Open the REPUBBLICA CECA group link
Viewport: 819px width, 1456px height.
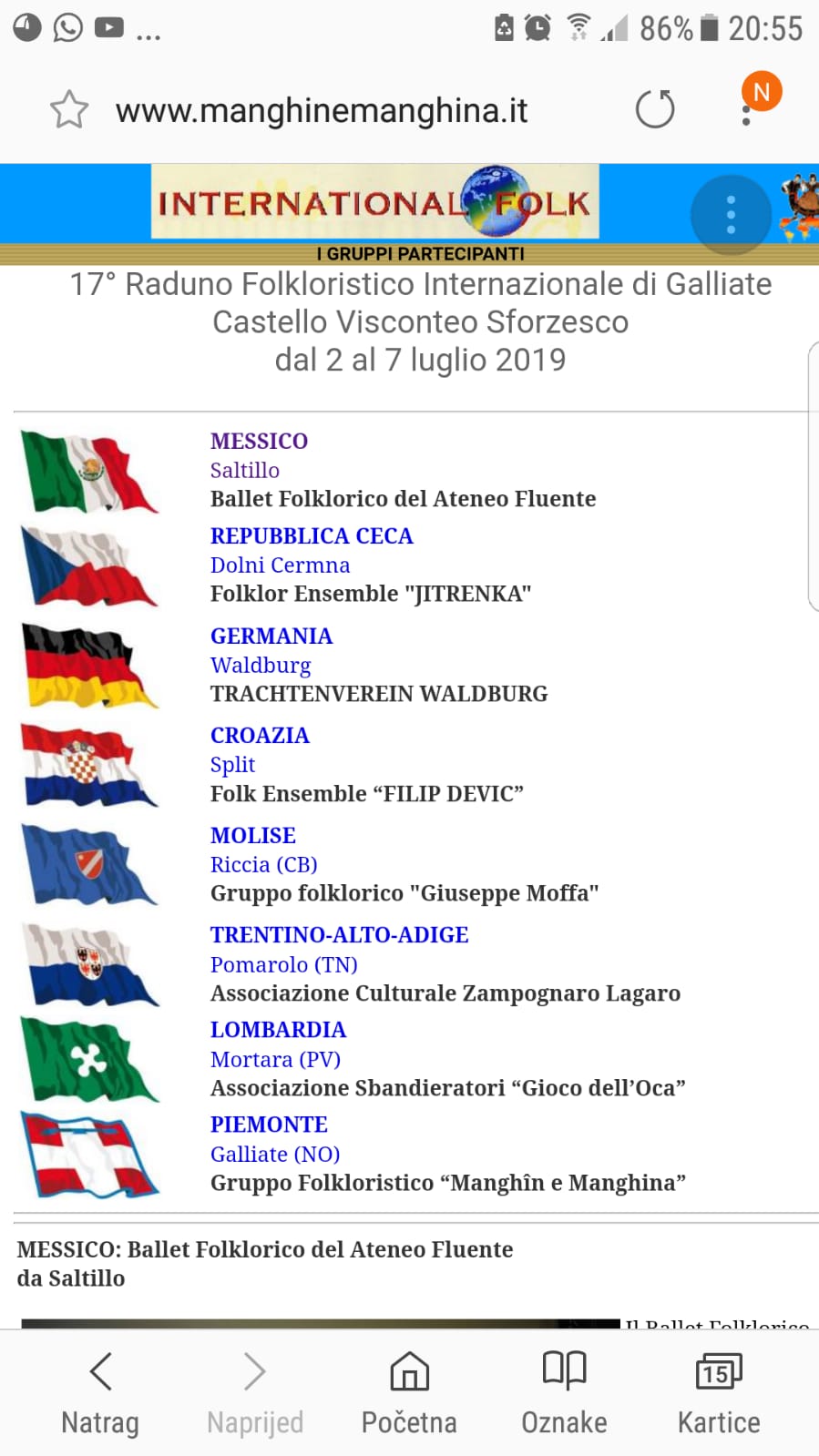pyautogui.click(x=312, y=536)
